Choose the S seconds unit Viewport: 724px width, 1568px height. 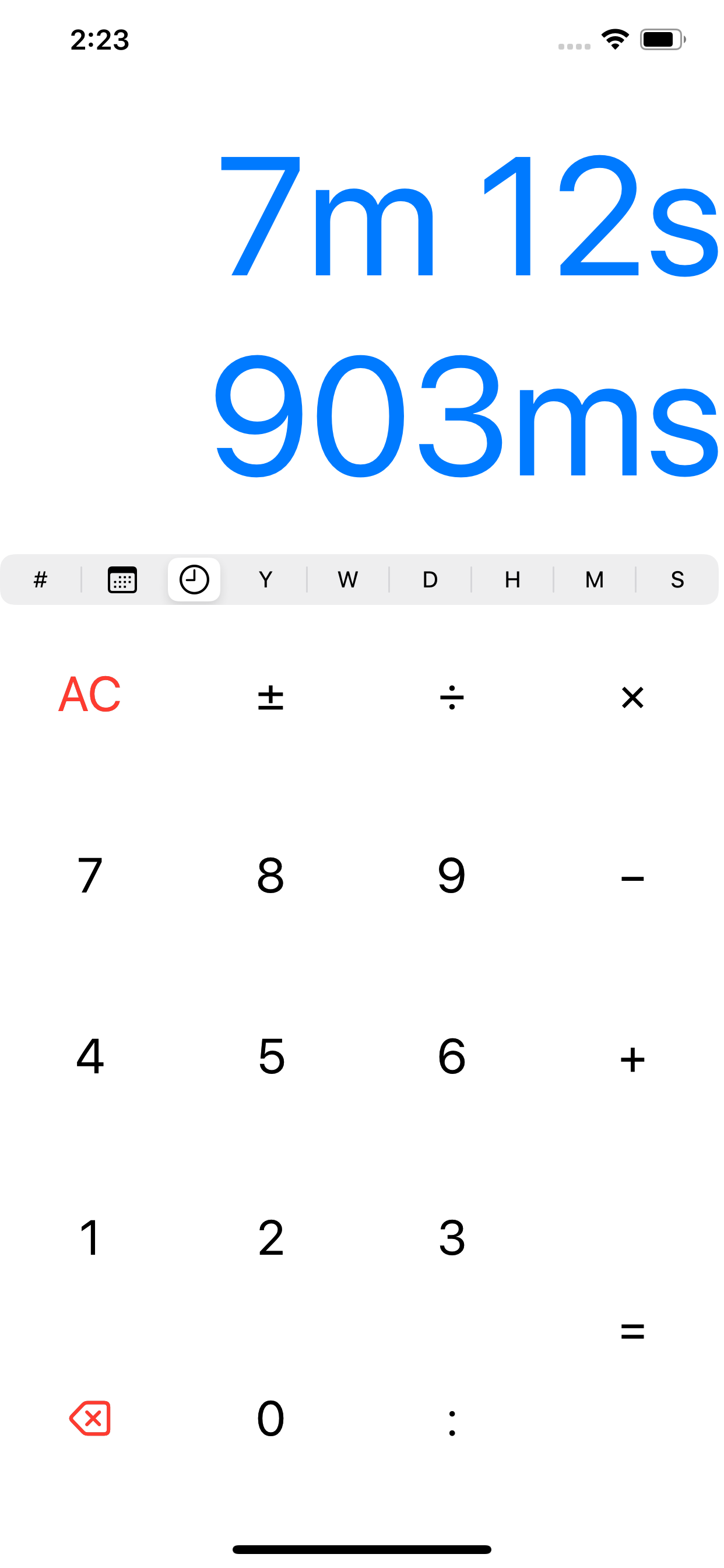677,579
